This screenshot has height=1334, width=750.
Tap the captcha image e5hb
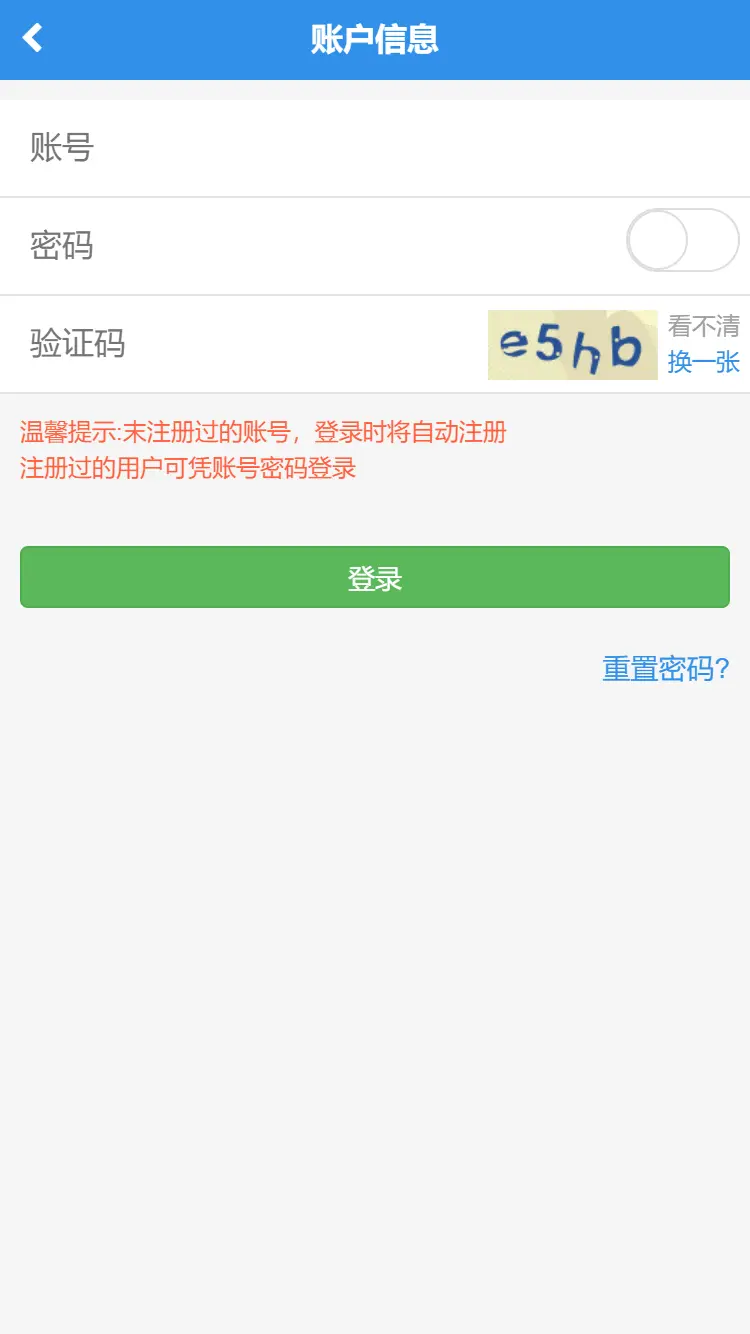tap(572, 345)
